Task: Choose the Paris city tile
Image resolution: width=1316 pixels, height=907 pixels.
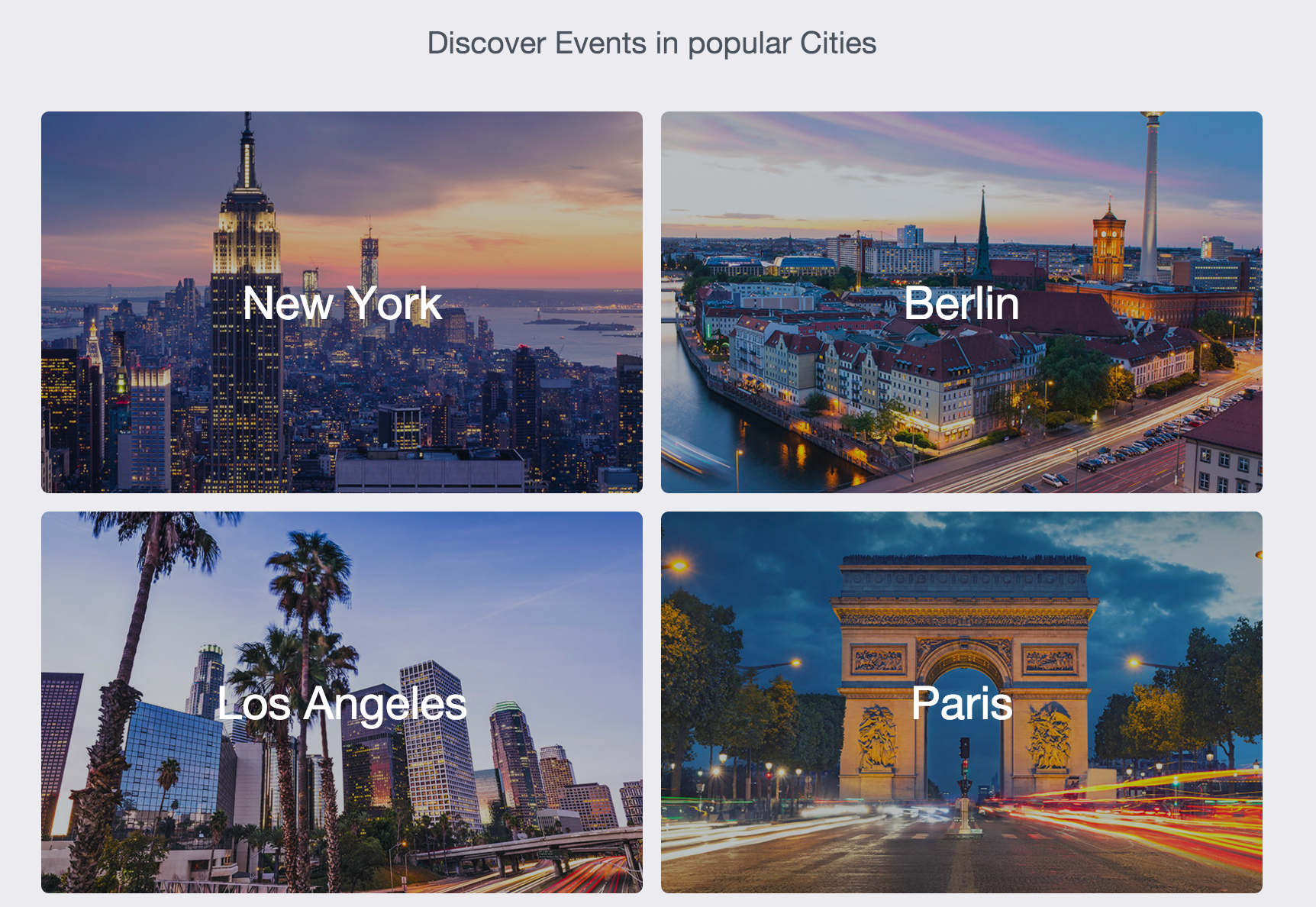Action: pyautogui.click(x=961, y=702)
